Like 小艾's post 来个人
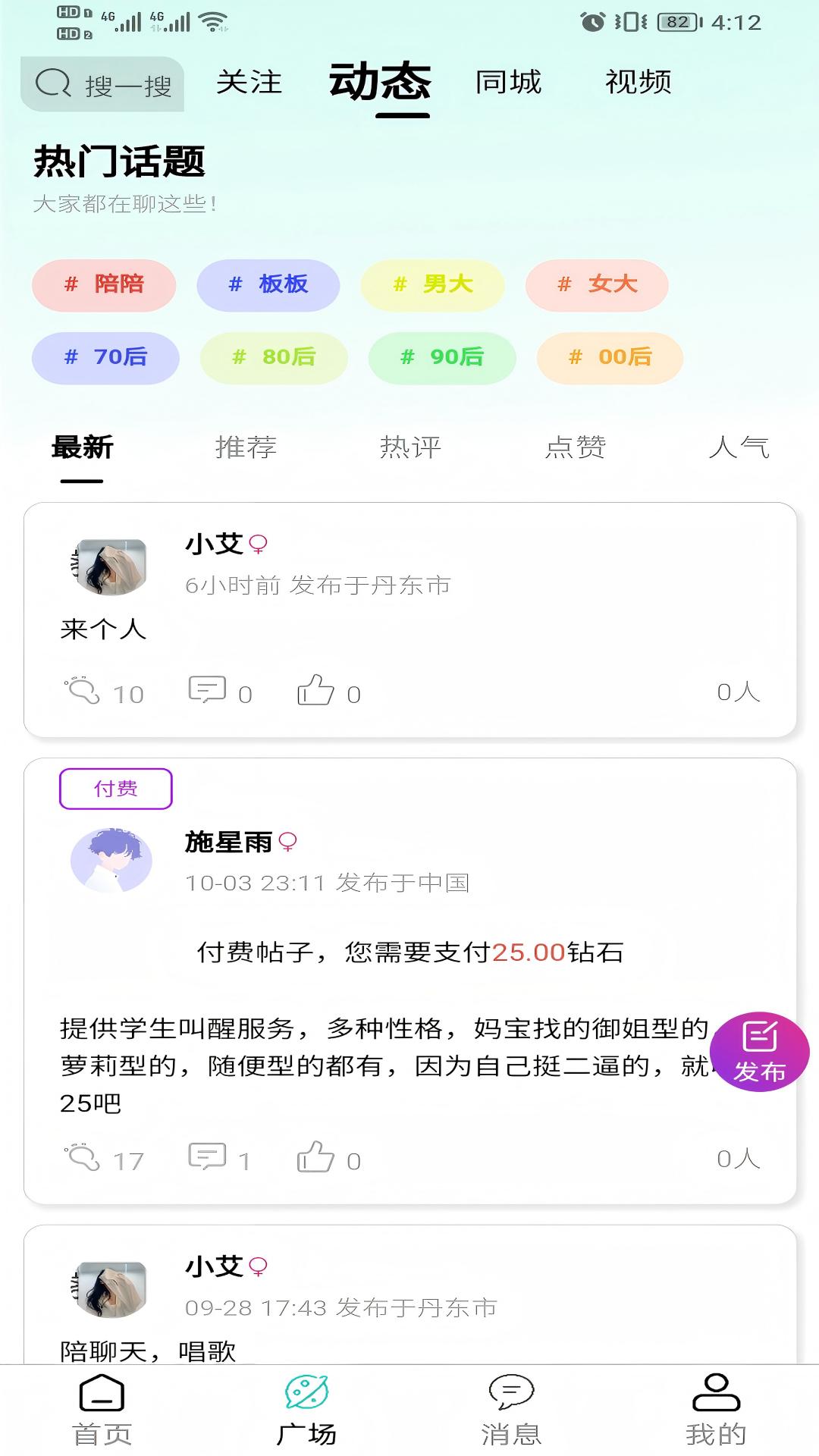This screenshot has width=819, height=1456. click(x=328, y=691)
